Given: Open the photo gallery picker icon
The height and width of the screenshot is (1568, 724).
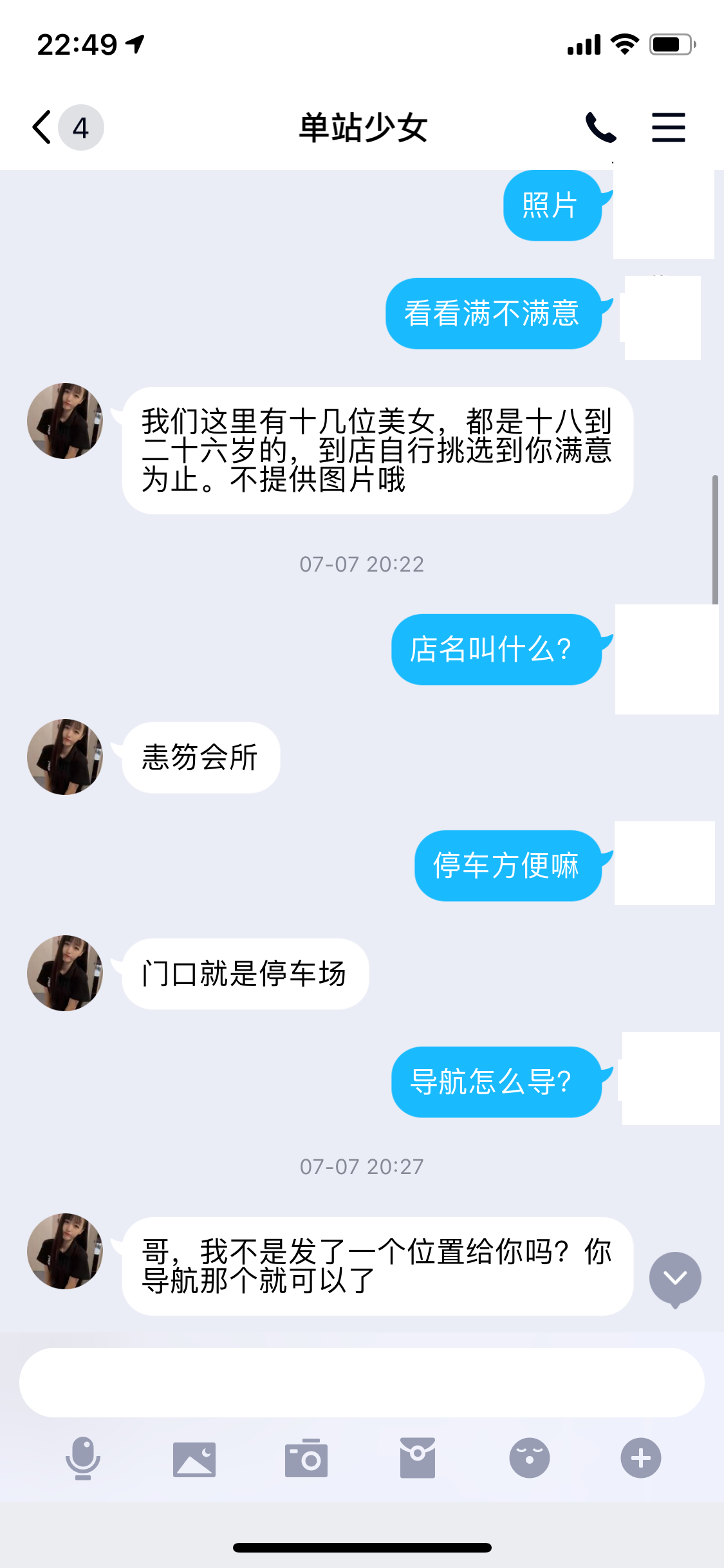Looking at the screenshot, I should click(195, 1460).
